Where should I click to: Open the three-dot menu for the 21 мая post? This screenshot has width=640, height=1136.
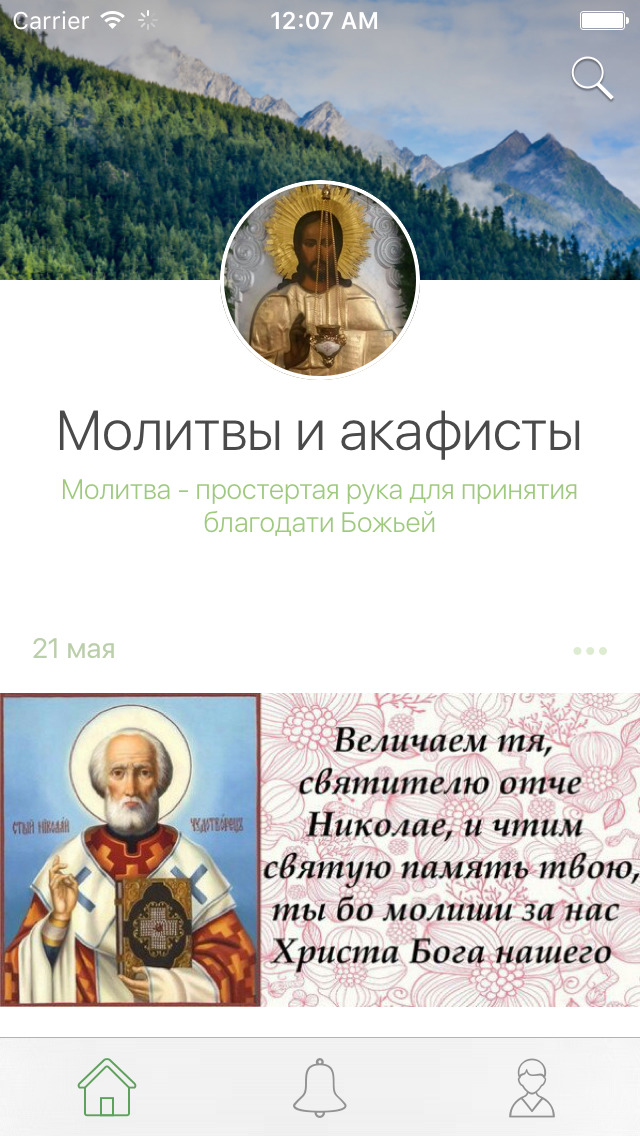point(590,651)
